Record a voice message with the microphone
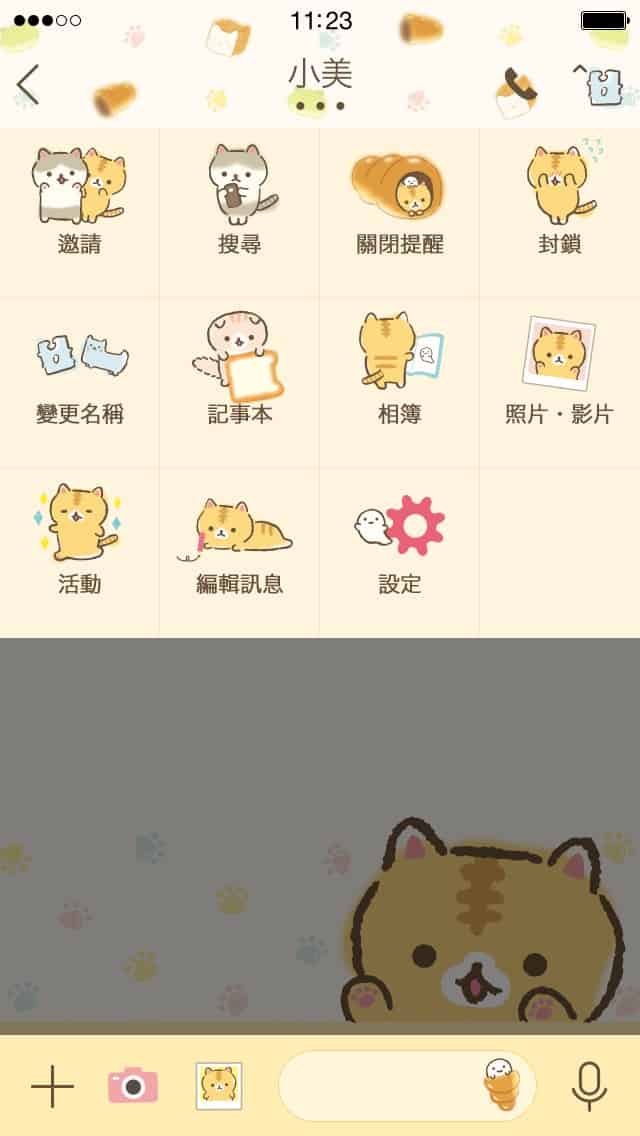 point(590,1086)
